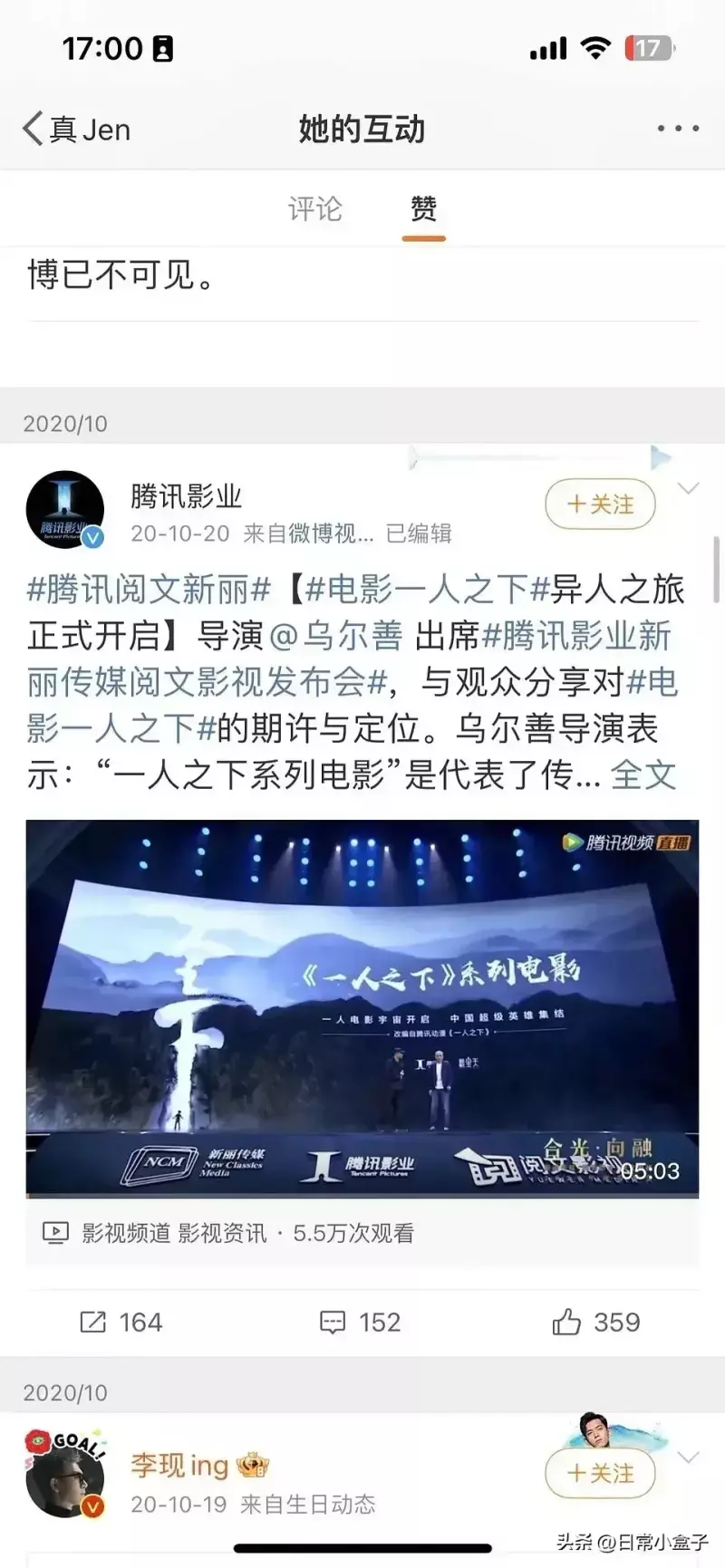Expand options chevron on 李现ing's post

pyautogui.click(x=689, y=1457)
